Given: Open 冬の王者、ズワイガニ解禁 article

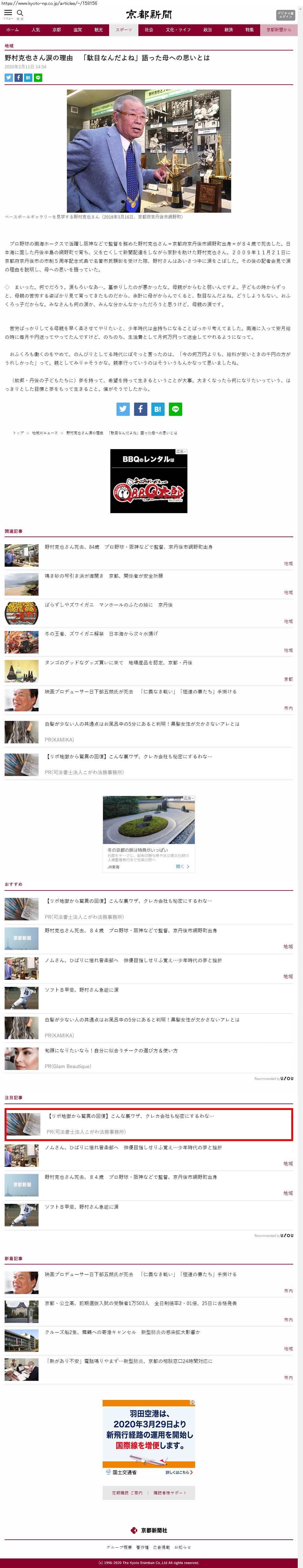Looking at the screenshot, I should (x=101, y=634).
